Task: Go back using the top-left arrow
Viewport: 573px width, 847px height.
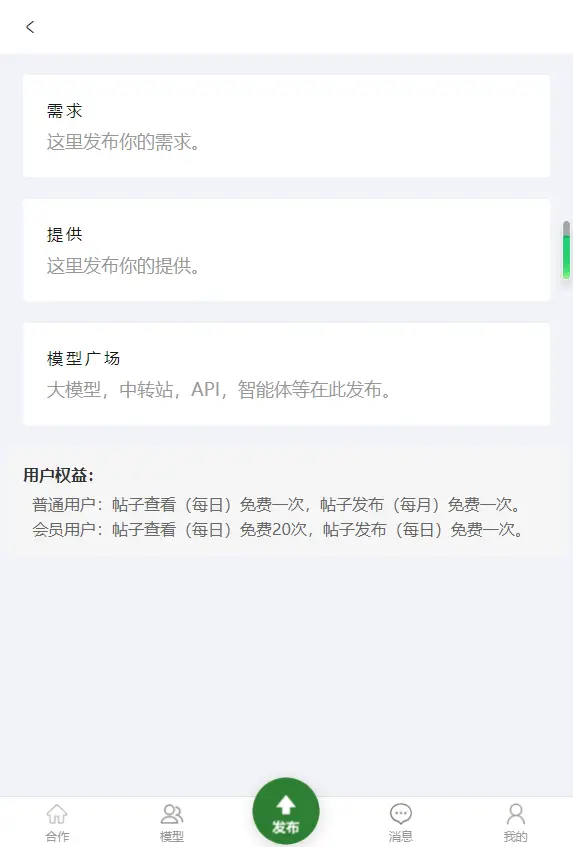Action: tap(30, 26)
